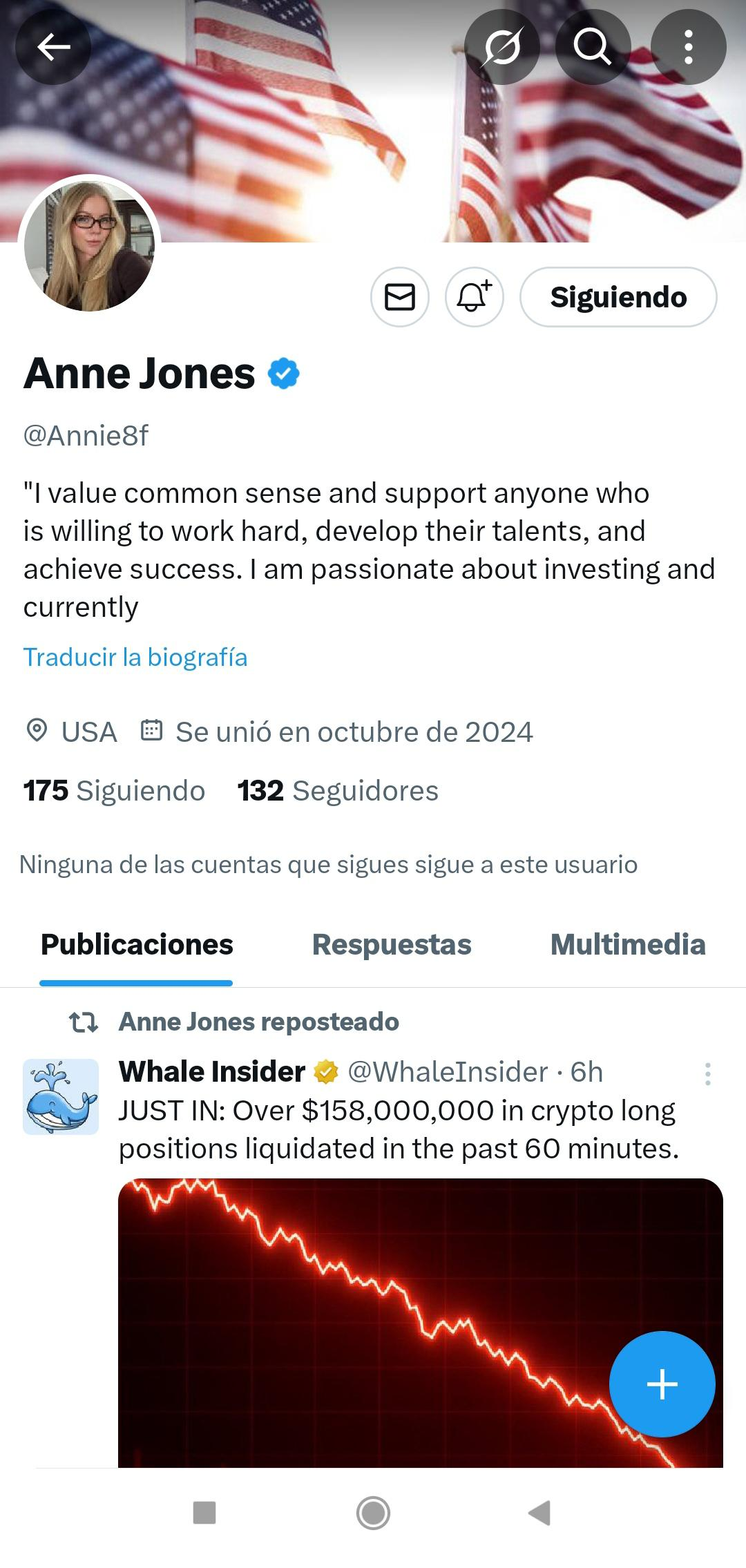
Task: Compose a new post
Action: (662, 1384)
